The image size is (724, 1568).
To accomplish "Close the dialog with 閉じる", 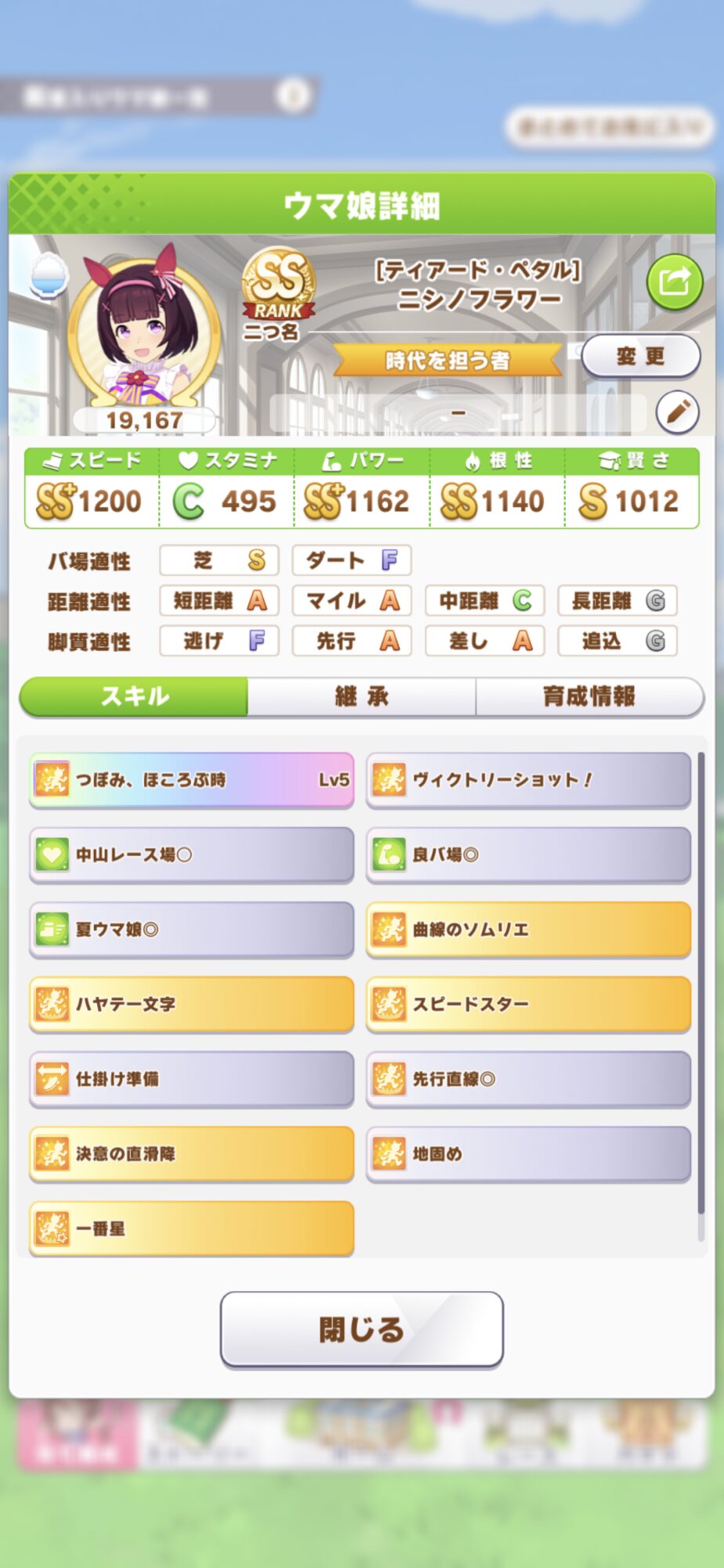I will coord(361,1329).
